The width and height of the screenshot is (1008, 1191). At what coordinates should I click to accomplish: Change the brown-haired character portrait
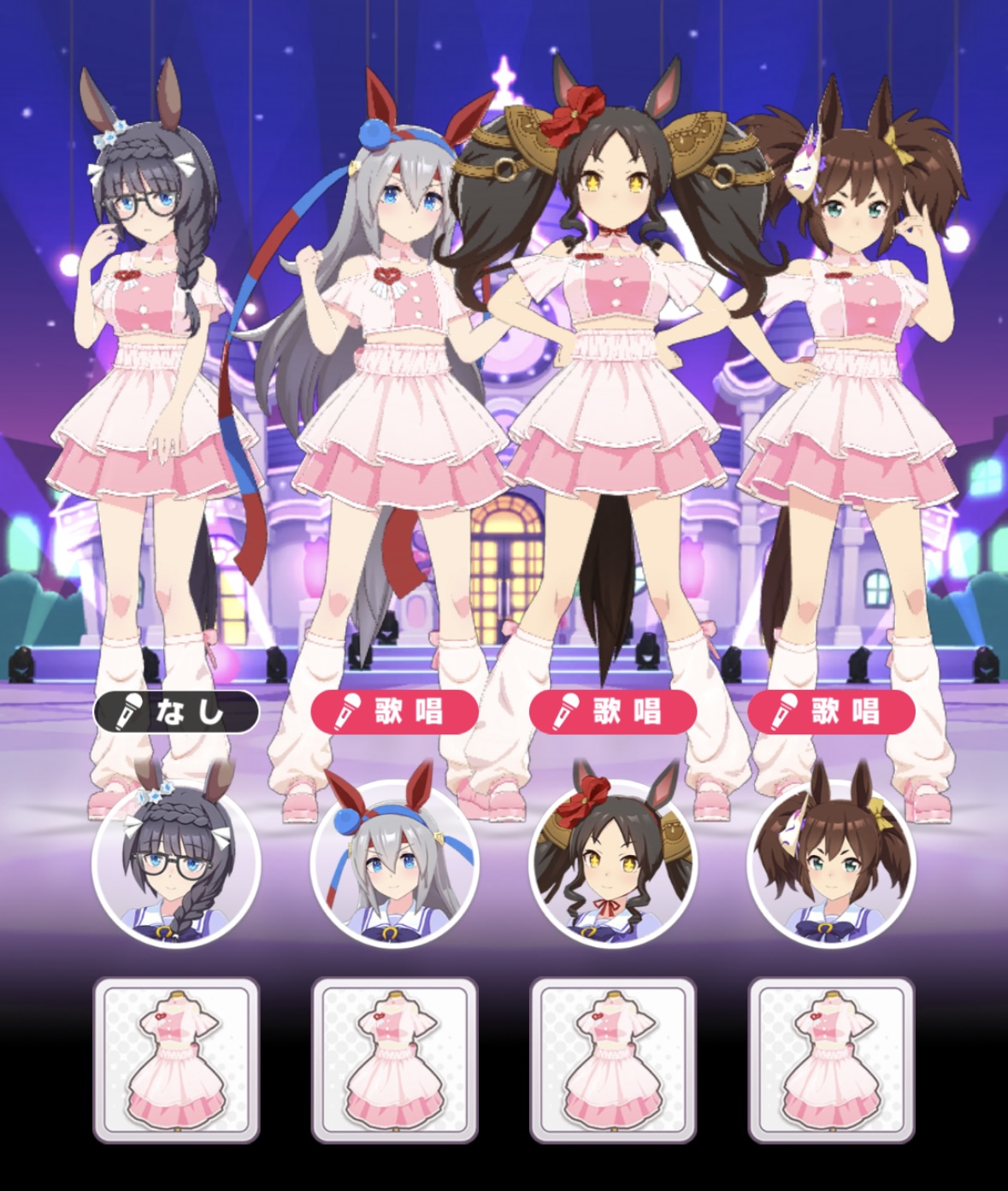pos(831,862)
